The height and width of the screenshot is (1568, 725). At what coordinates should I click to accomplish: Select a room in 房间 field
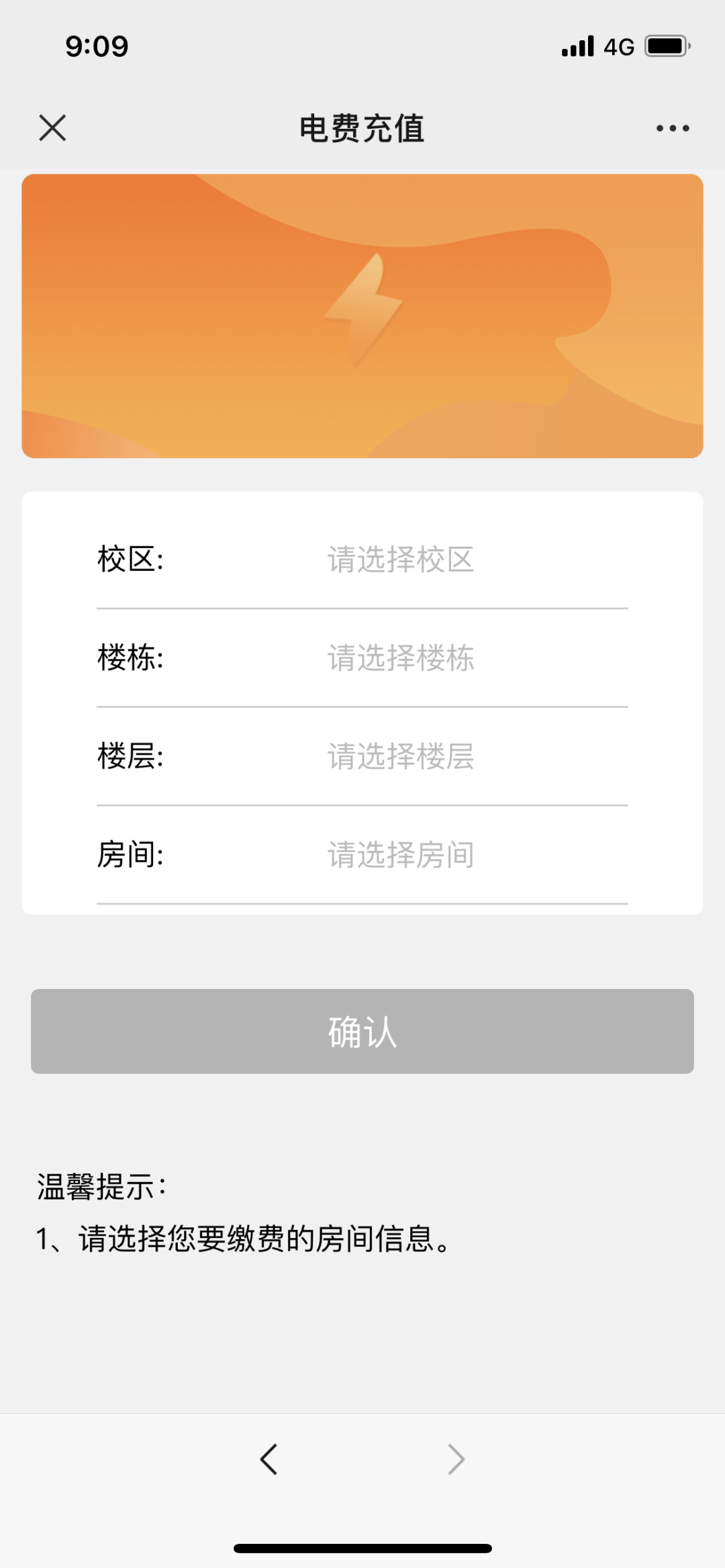pos(401,855)
